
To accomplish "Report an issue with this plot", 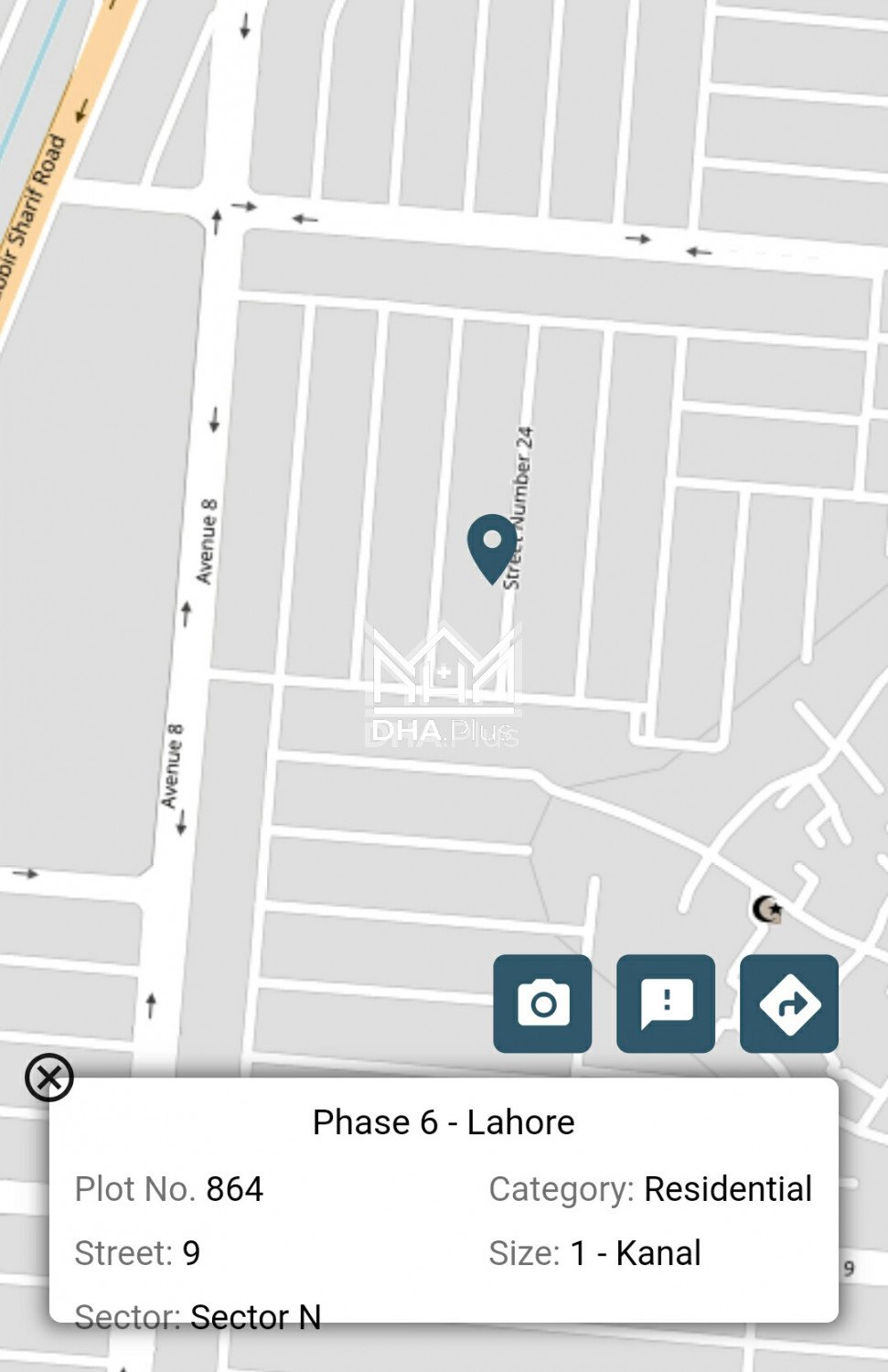I will (x=666, y=1003).
